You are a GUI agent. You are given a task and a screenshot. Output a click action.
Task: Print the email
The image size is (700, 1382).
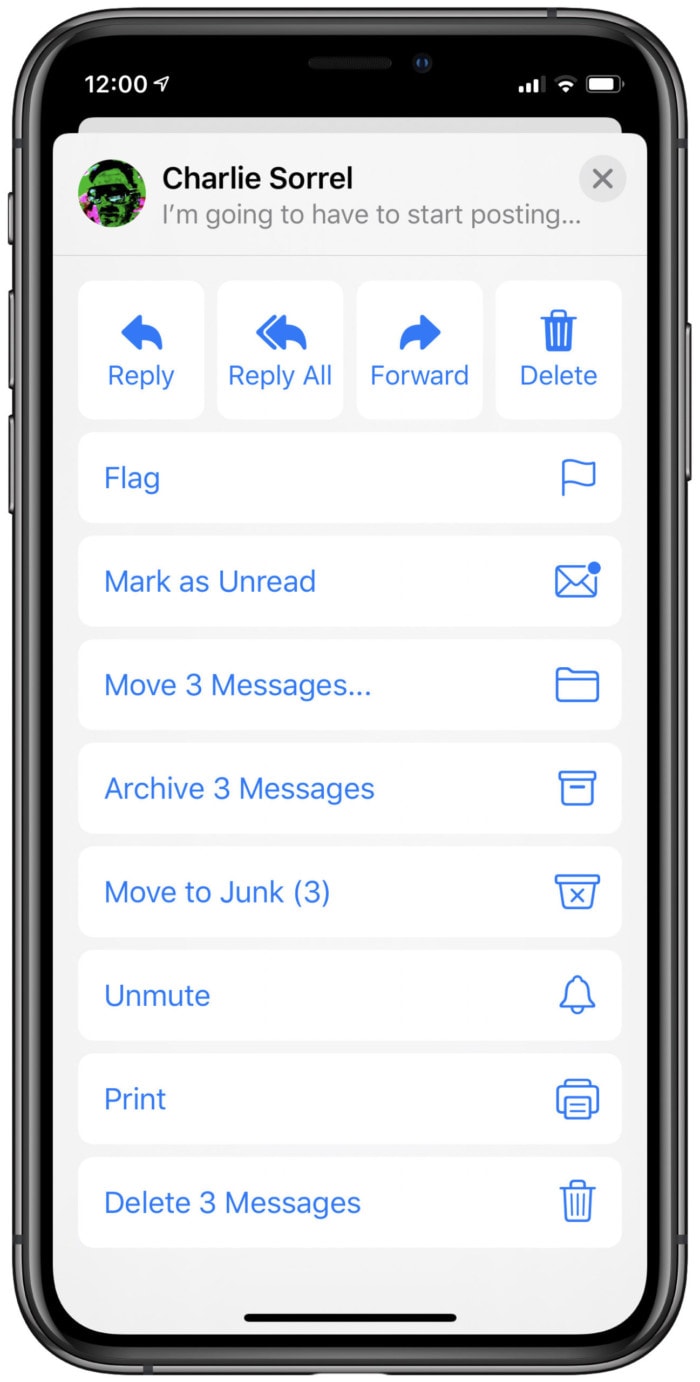[x=349, y=1099]
